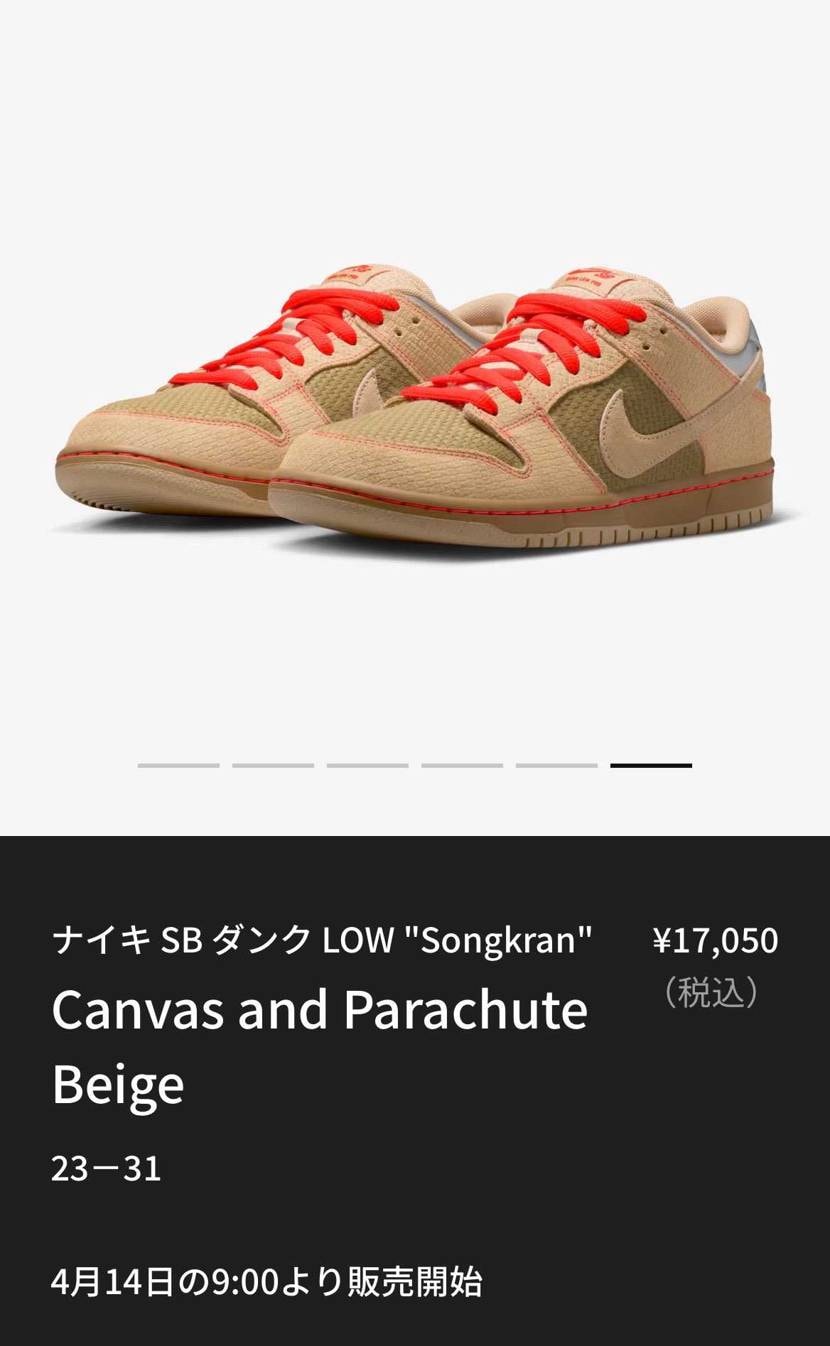Image resolution: width=830 pixels, height=1346 pixels.
Task: Select the first carousel indicator bar
Action: click(x=177, y=766)
